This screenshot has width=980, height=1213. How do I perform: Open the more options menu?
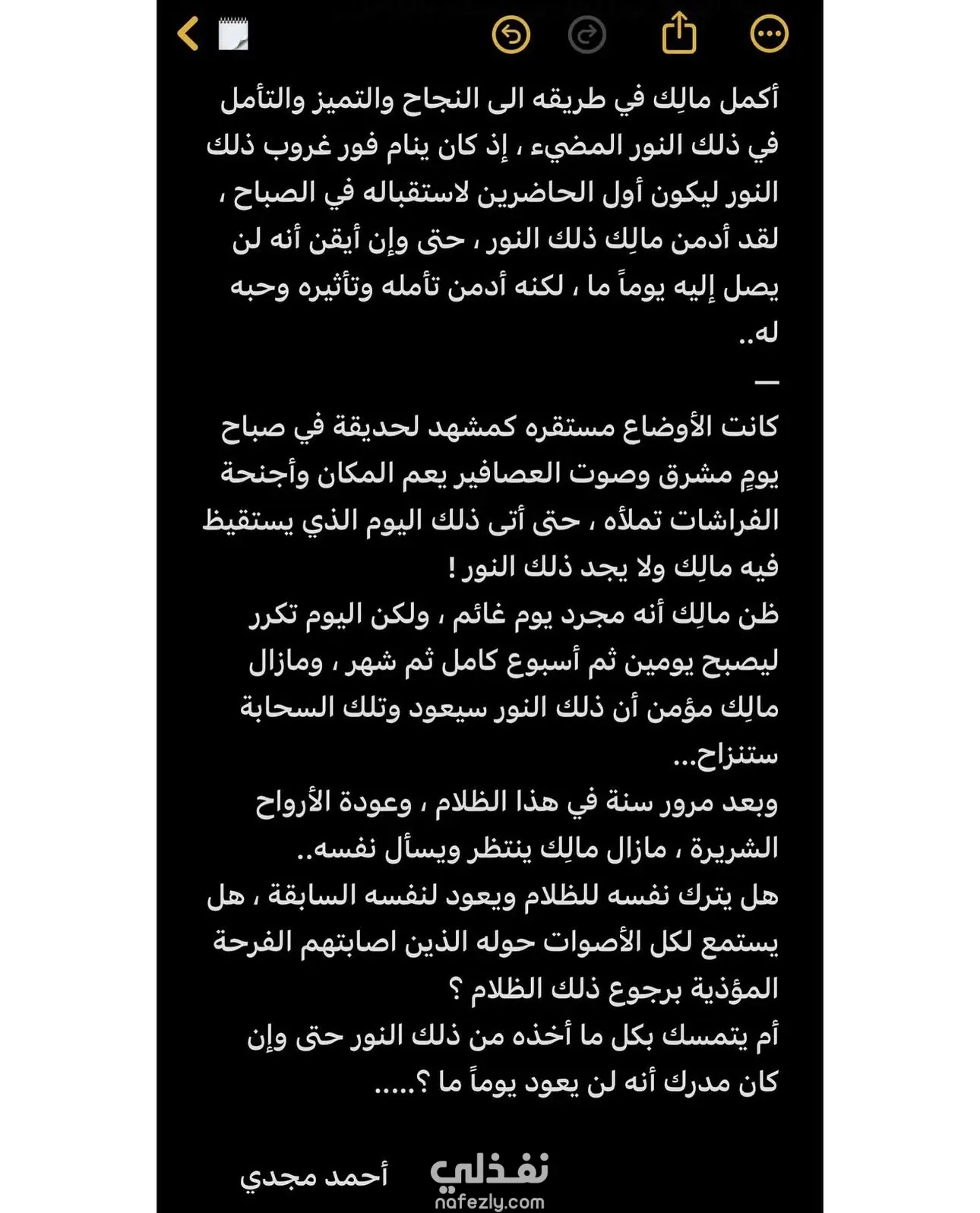pos(769,34)
